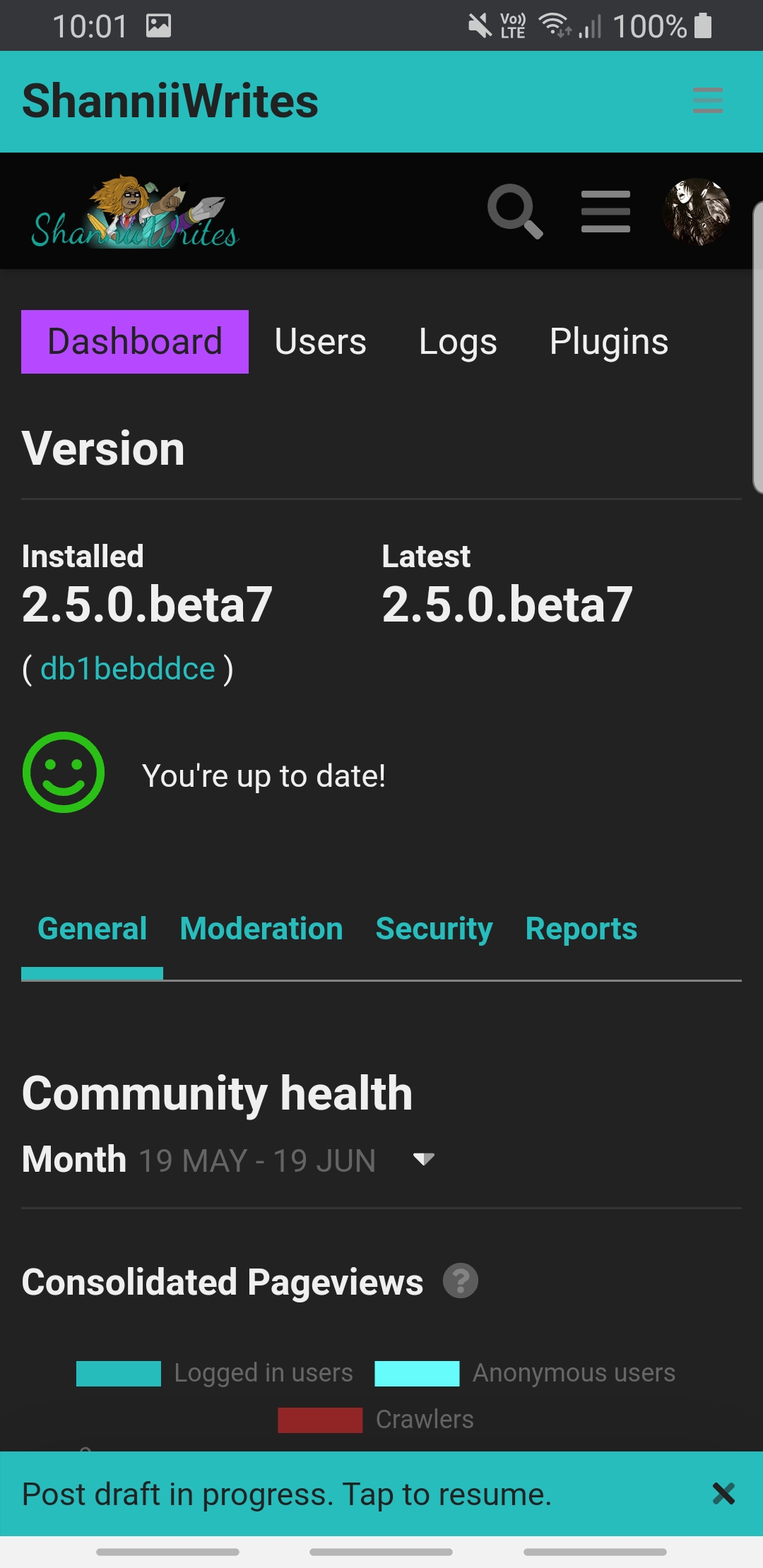Open the user profile avatar

pyautogui.click(x=697, y=211)
